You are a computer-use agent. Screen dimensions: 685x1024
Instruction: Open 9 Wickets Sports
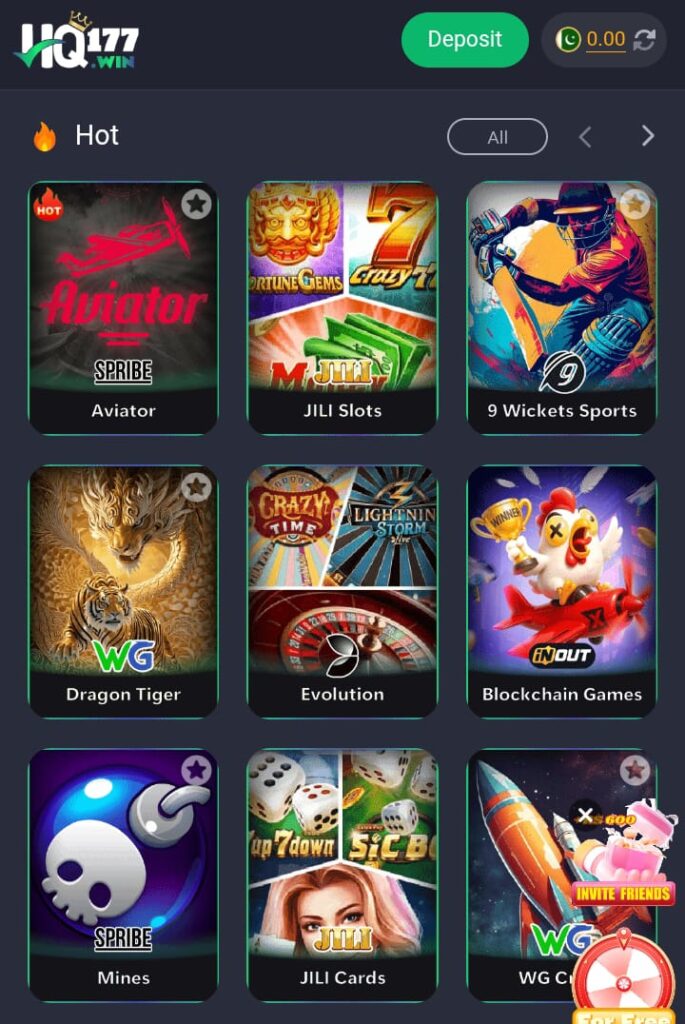pyautogui.click(x=561, y=300)
